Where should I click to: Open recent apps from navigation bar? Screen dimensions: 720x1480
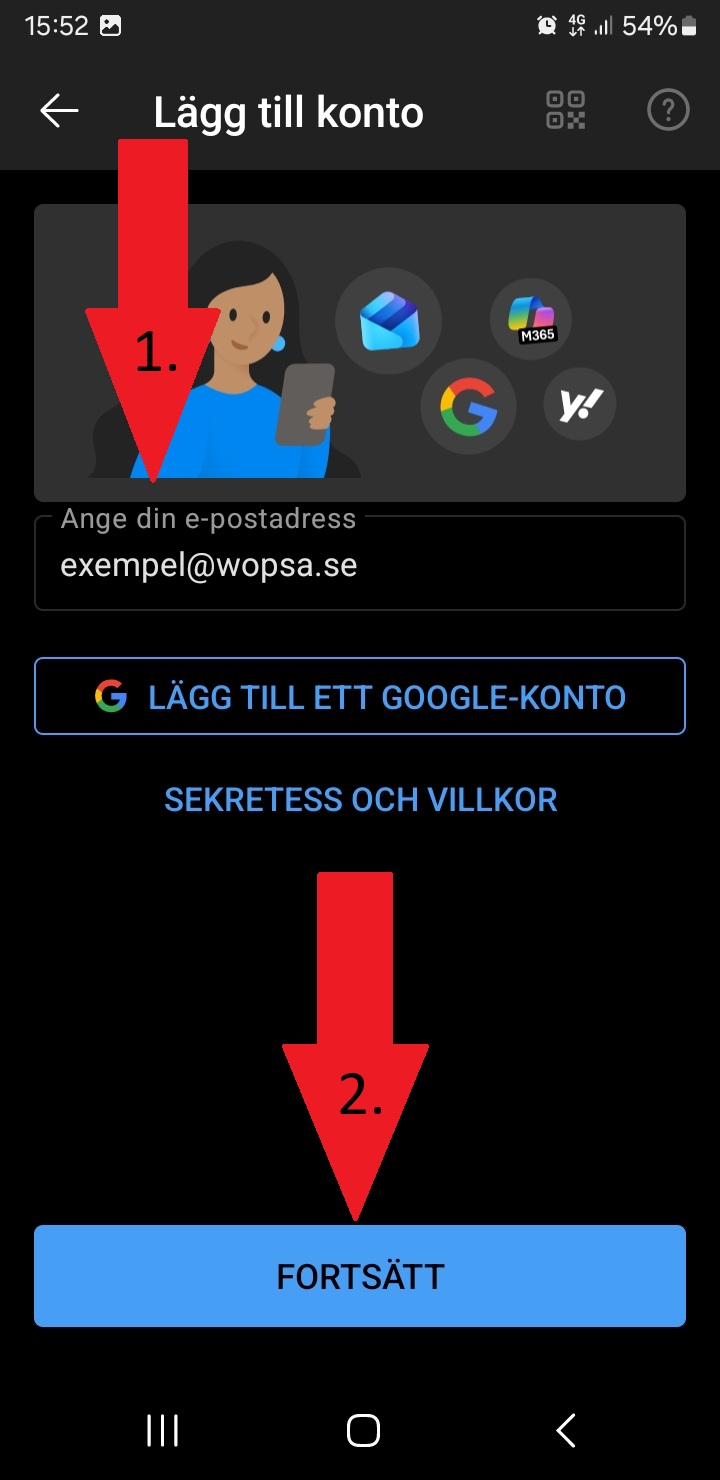[162, 1430]
